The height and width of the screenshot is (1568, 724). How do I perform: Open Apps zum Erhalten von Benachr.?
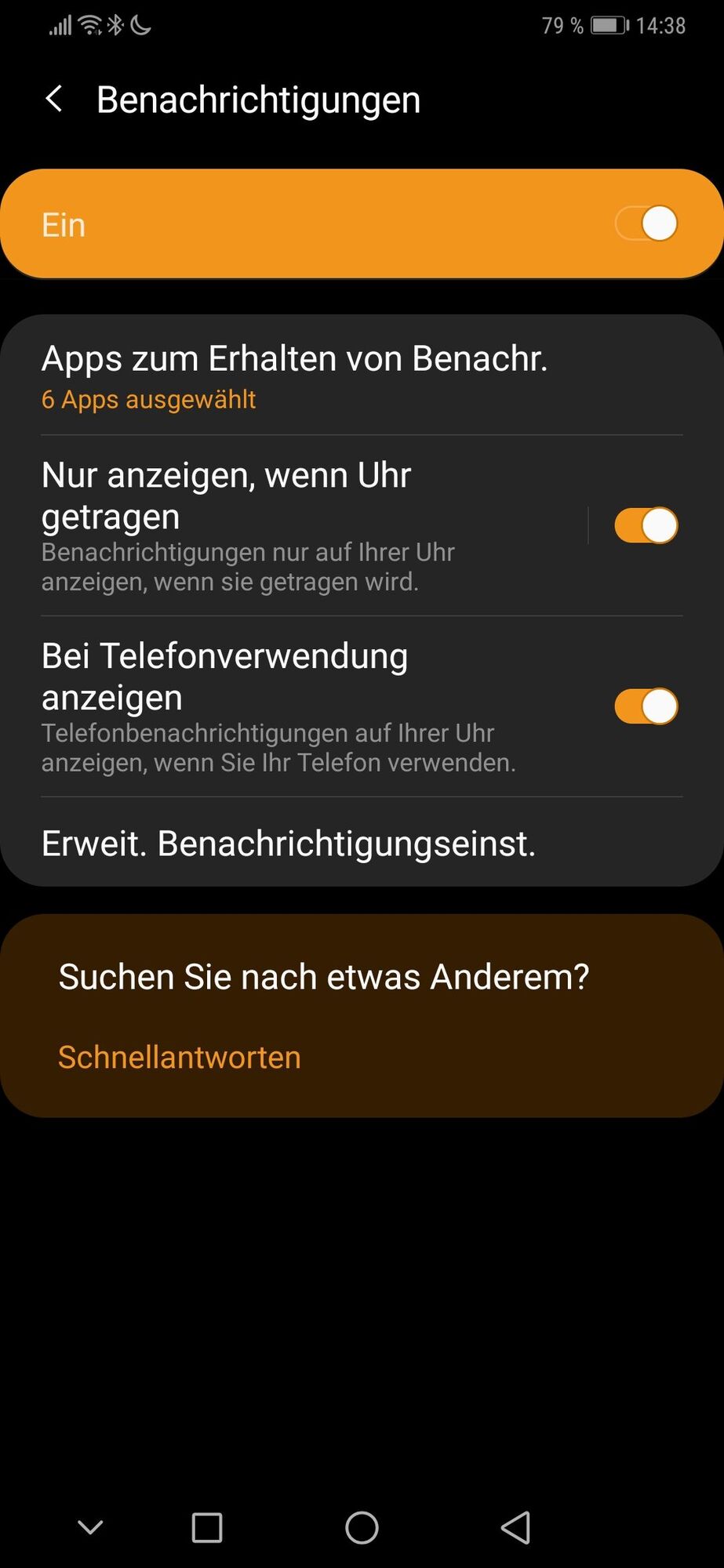point(294,376)
